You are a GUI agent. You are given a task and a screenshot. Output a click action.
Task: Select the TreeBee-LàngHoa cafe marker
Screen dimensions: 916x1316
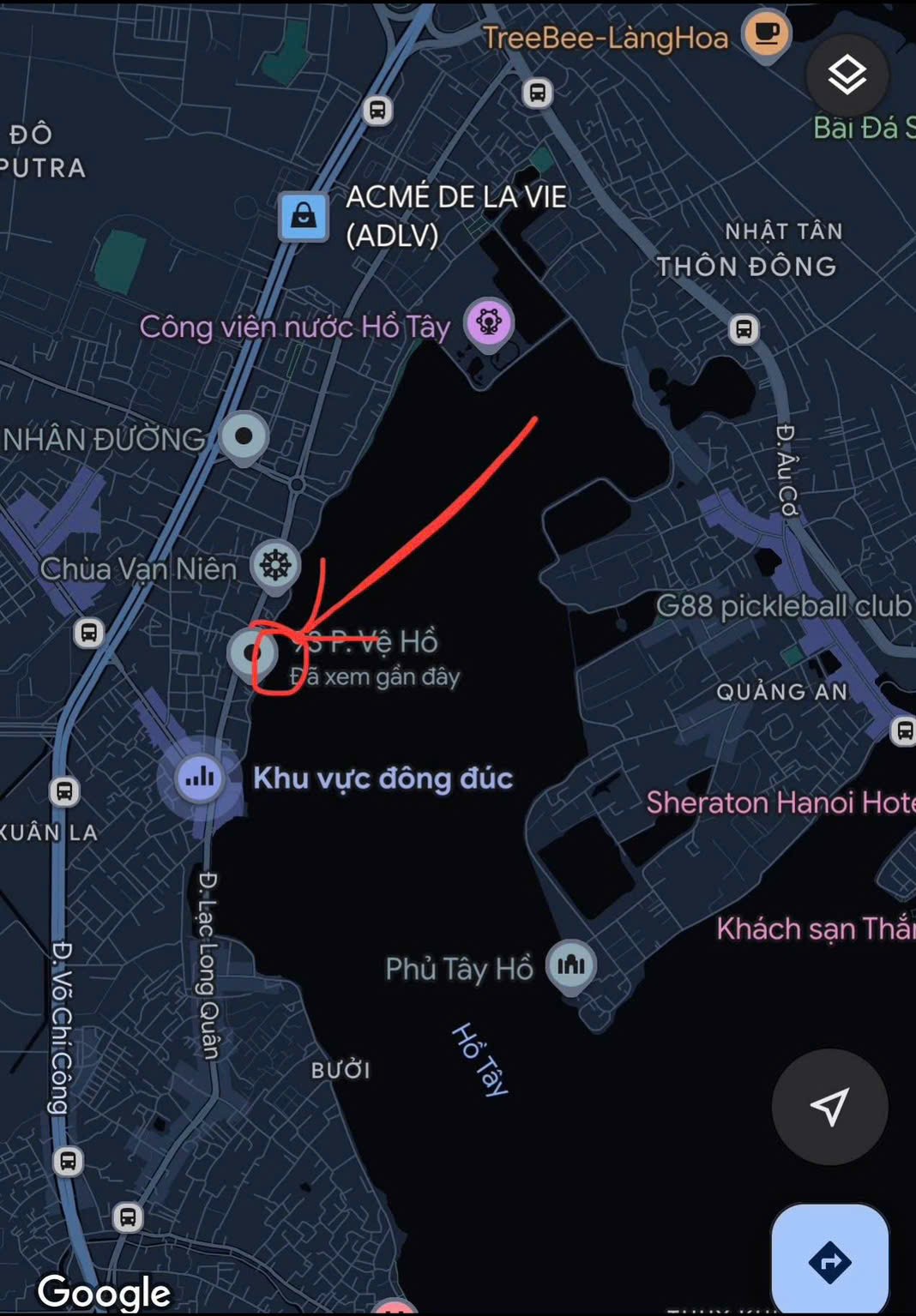pos(766,34)
